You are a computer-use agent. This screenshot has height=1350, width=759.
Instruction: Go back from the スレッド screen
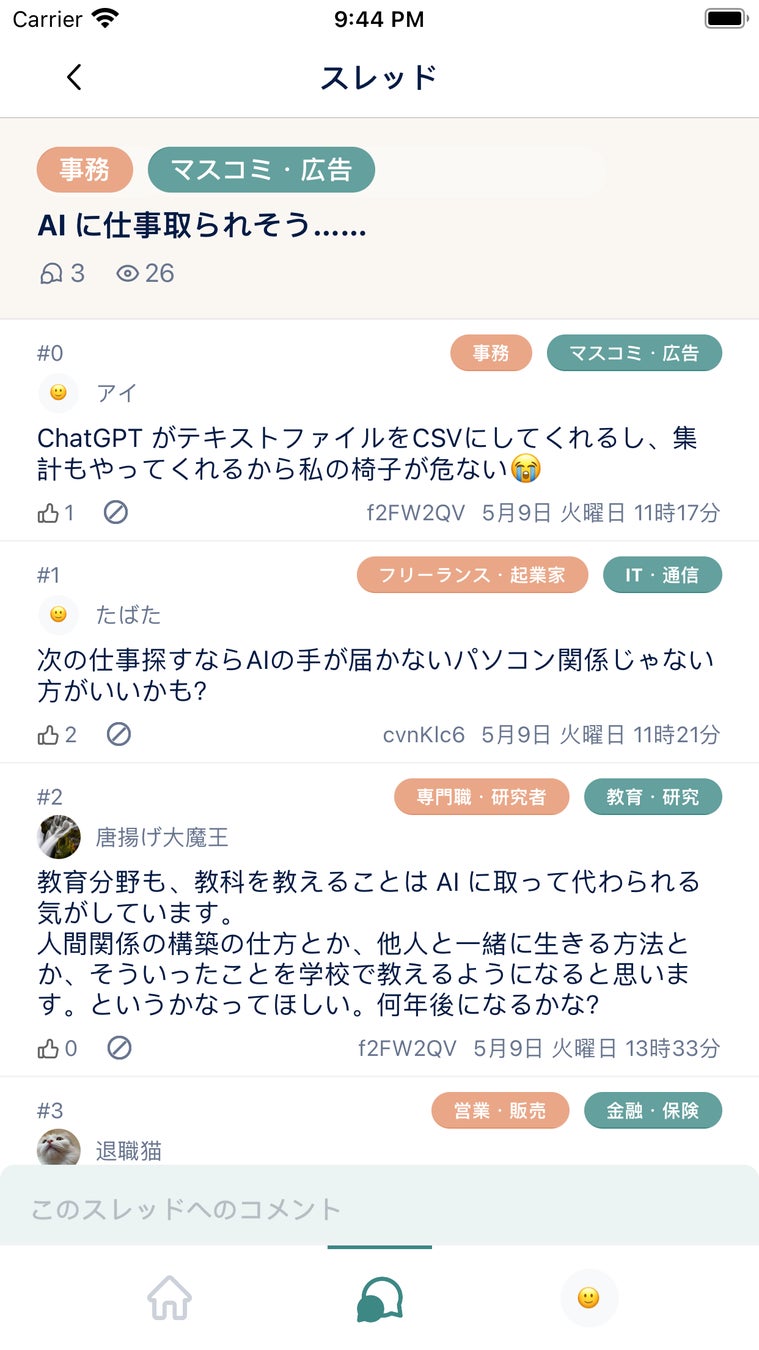pos(74,77)
